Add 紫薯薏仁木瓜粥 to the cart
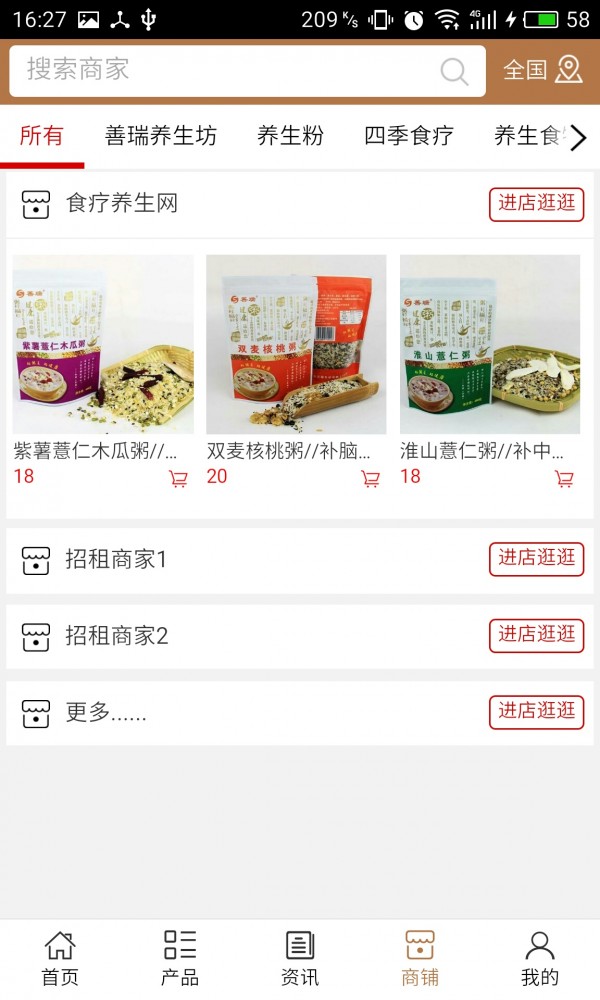 [178, 479]
